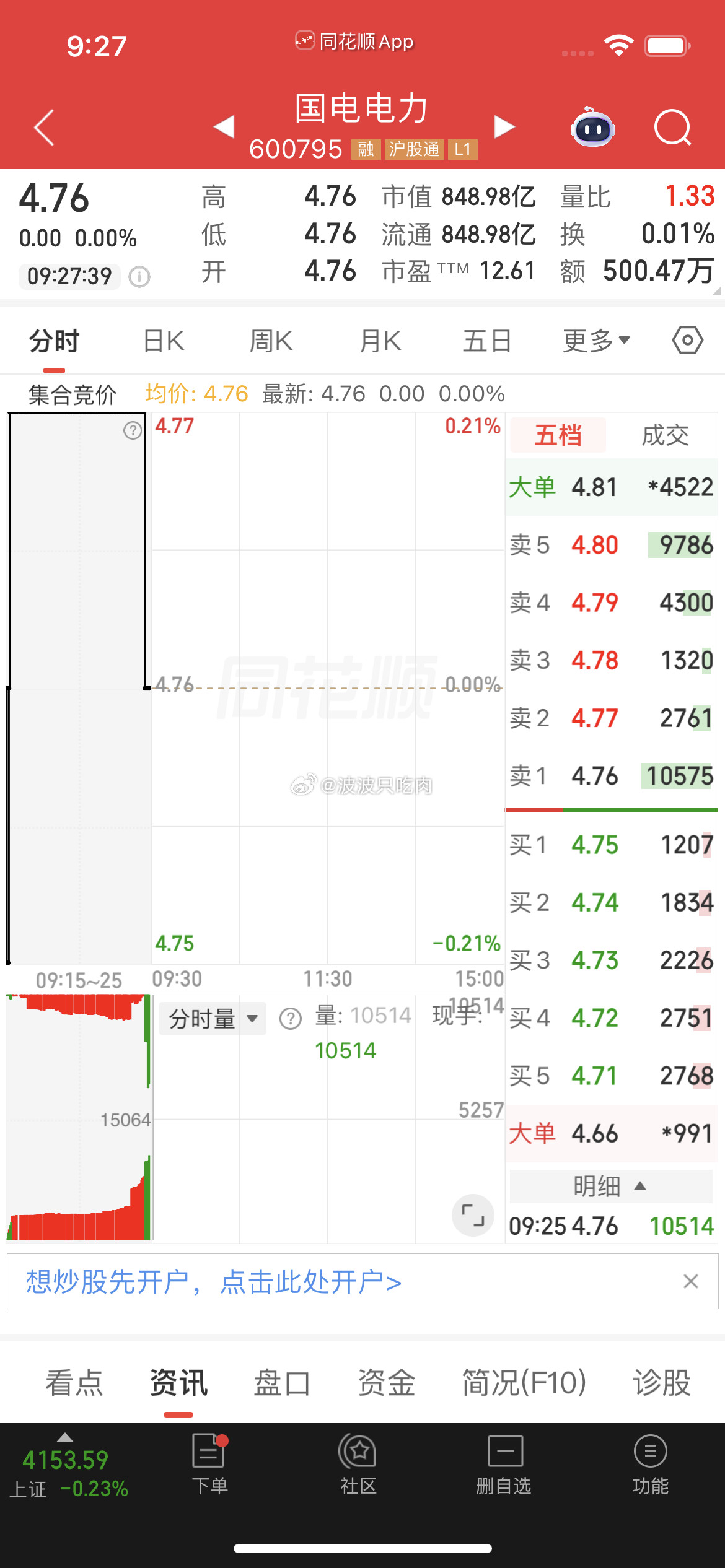Switch to the 日K chart tab

click(x=164, y=341)
